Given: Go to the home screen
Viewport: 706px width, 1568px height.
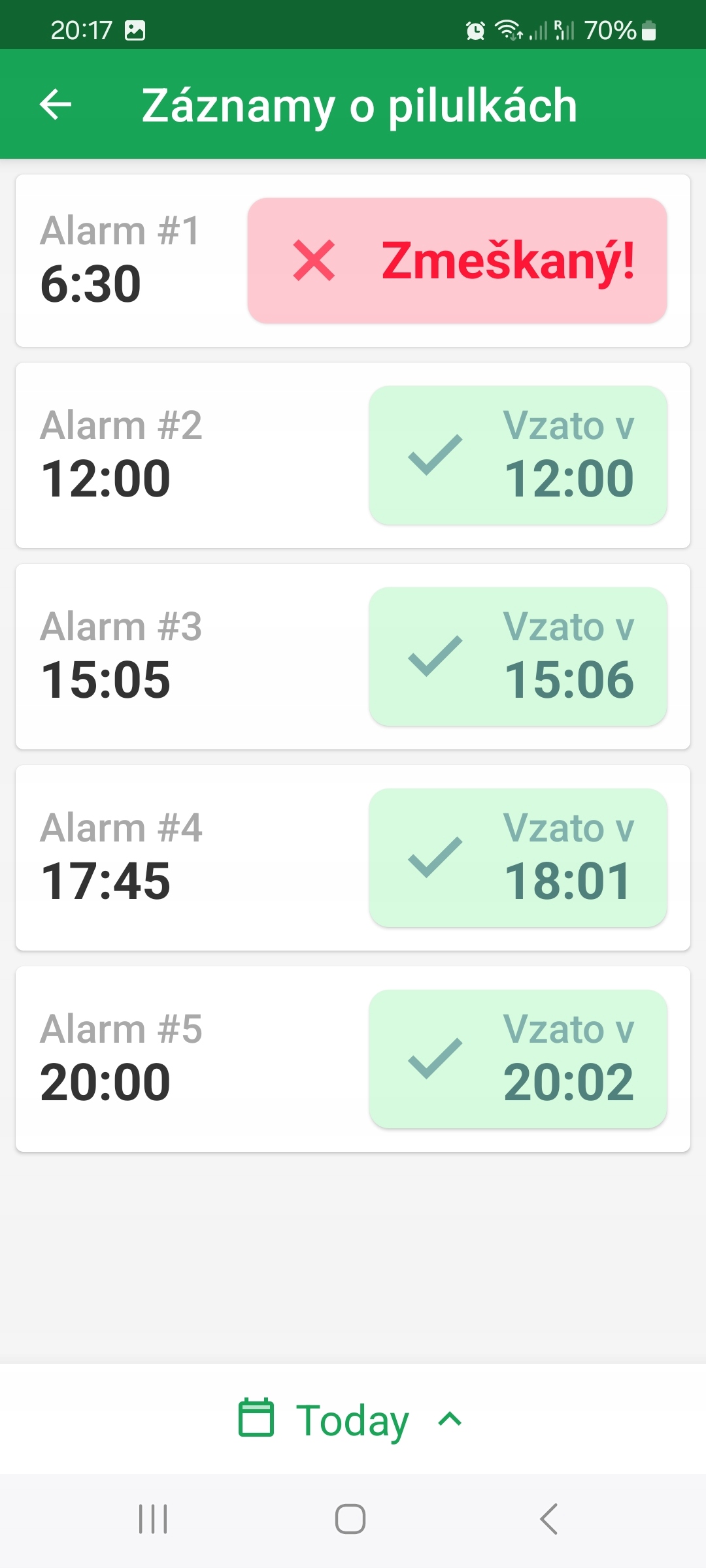Looking at the screenshot, I should pos(350,1519).
